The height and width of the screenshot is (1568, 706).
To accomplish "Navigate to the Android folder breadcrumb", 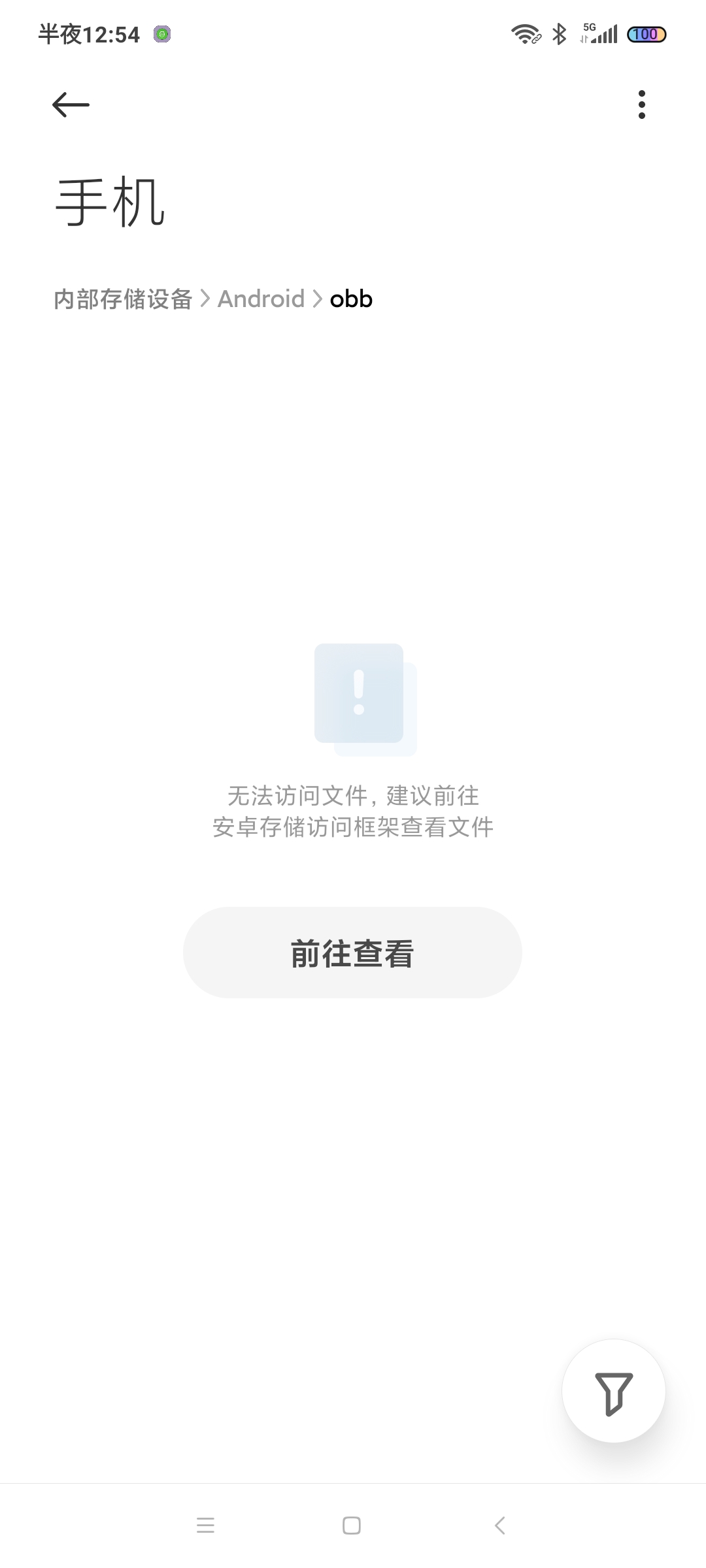I will click(x=261, y=299).
